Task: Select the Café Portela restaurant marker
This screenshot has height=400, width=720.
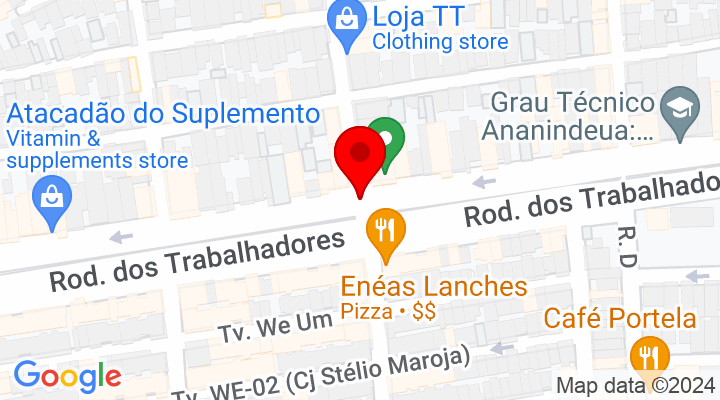Action: (x=649, y=357)
